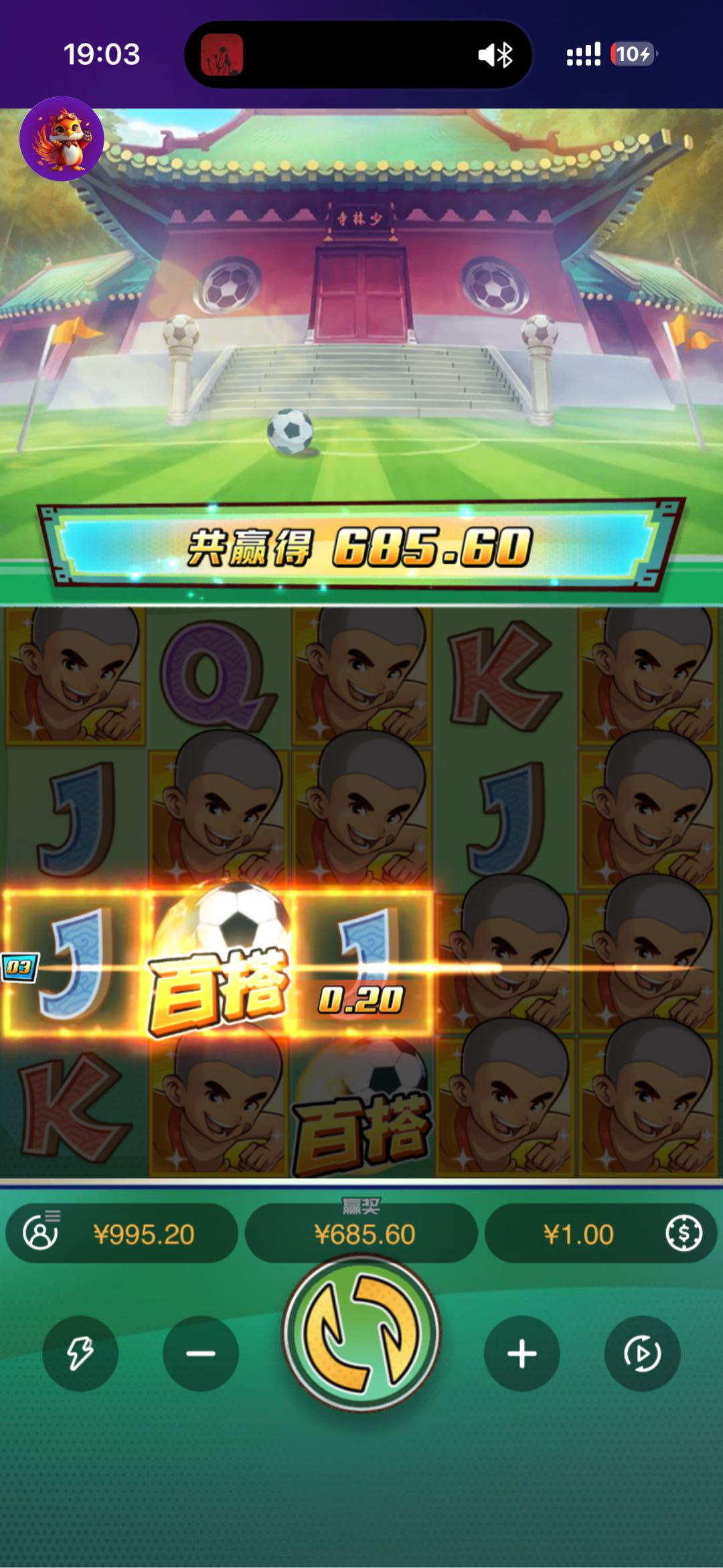Enable turbo spin lightning icon
The image size is (723, 1568).
pyautogui.click(x=80, y=1353)
